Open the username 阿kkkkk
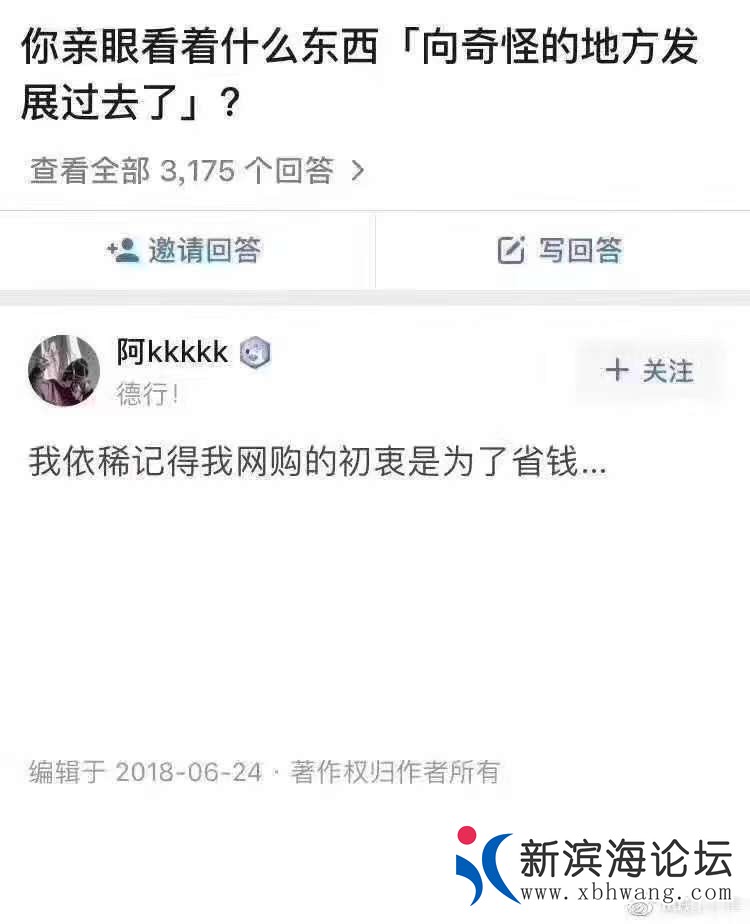The height and width of the screenshot is (924, 750). tap(172, 352)
